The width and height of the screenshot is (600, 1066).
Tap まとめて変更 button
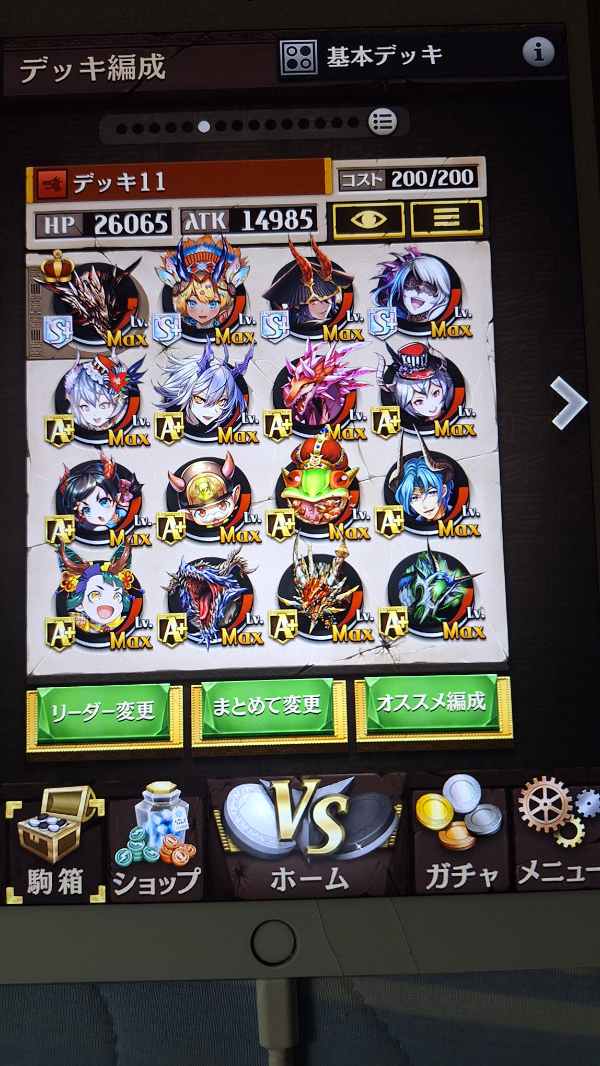point(267,705)
